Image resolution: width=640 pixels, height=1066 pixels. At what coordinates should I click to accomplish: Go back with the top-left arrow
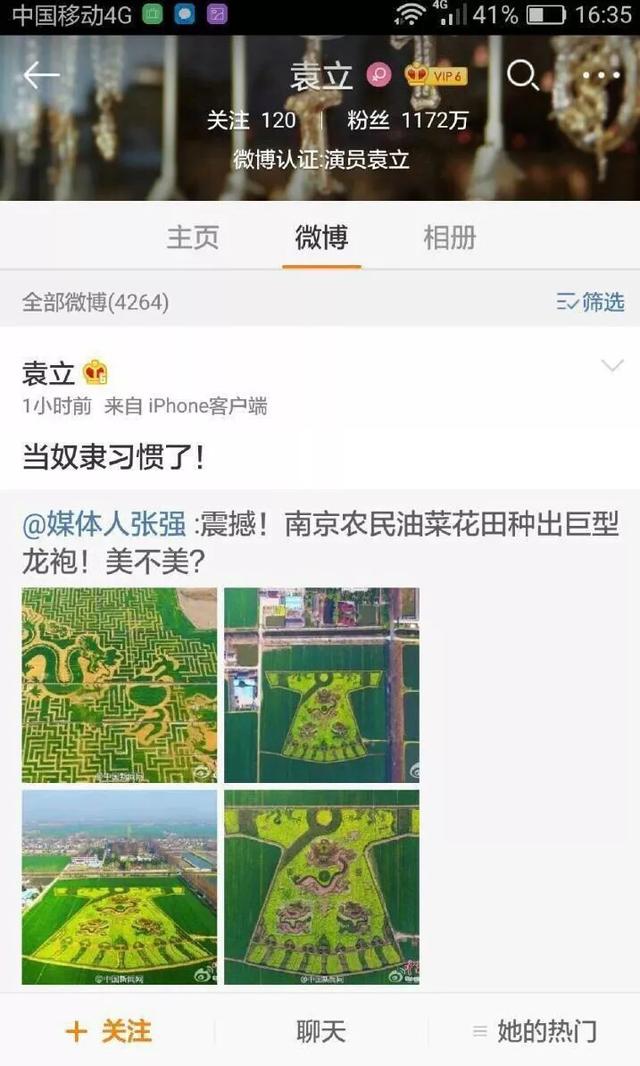(x=41, y=76)
